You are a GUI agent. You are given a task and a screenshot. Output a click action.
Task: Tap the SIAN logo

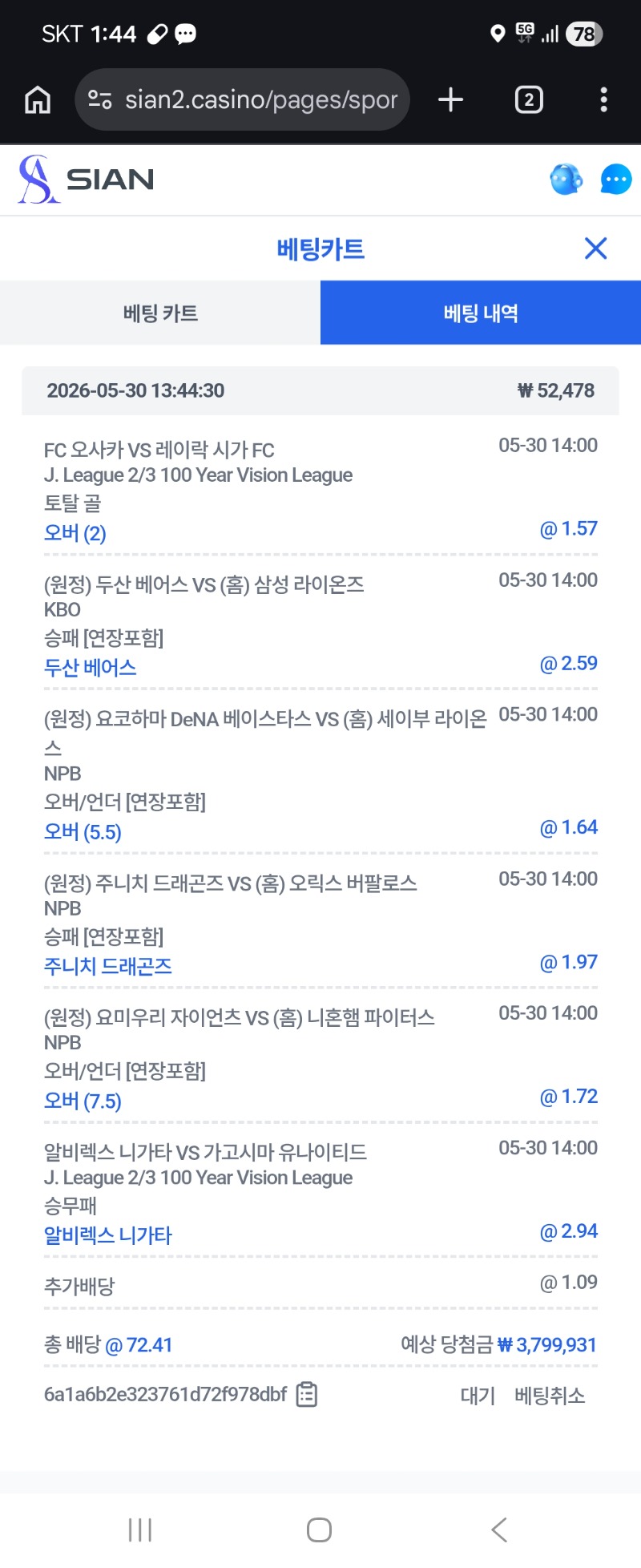click(x=86, y=180)
